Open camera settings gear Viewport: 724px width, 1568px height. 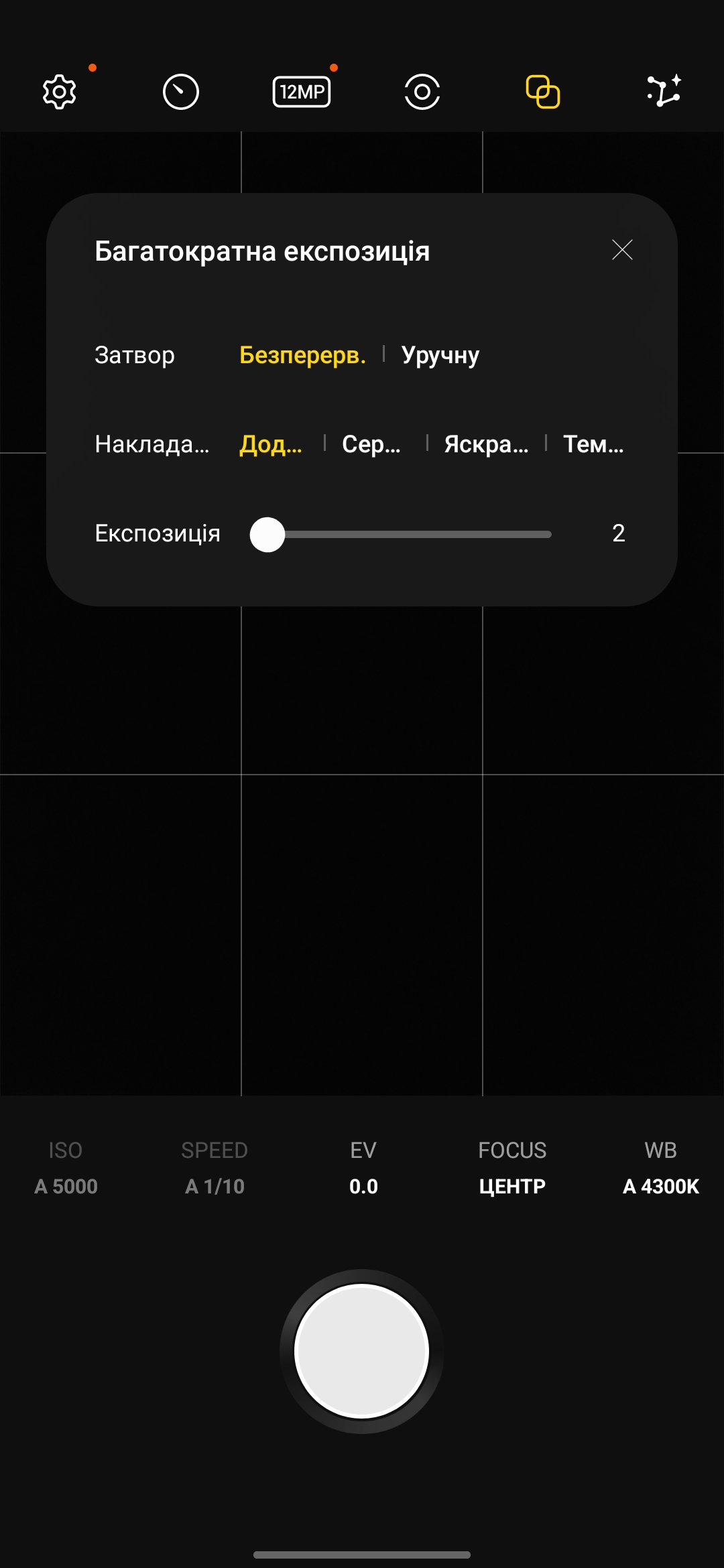pos(60,92)
